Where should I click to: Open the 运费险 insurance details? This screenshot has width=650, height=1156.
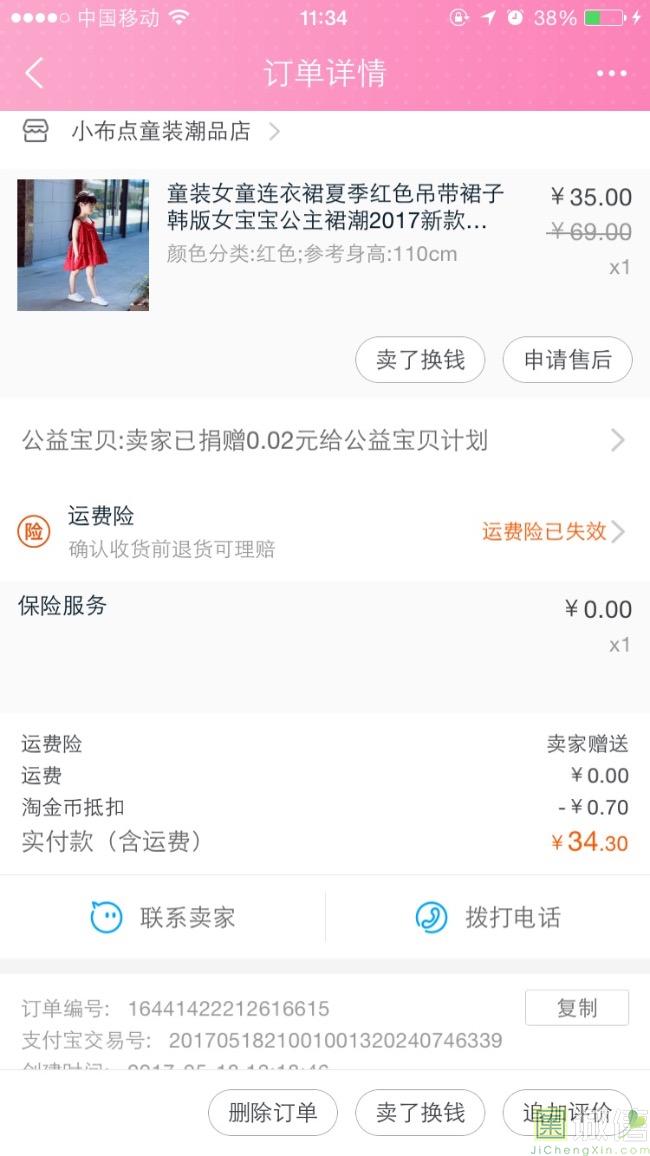pos(325,531)
